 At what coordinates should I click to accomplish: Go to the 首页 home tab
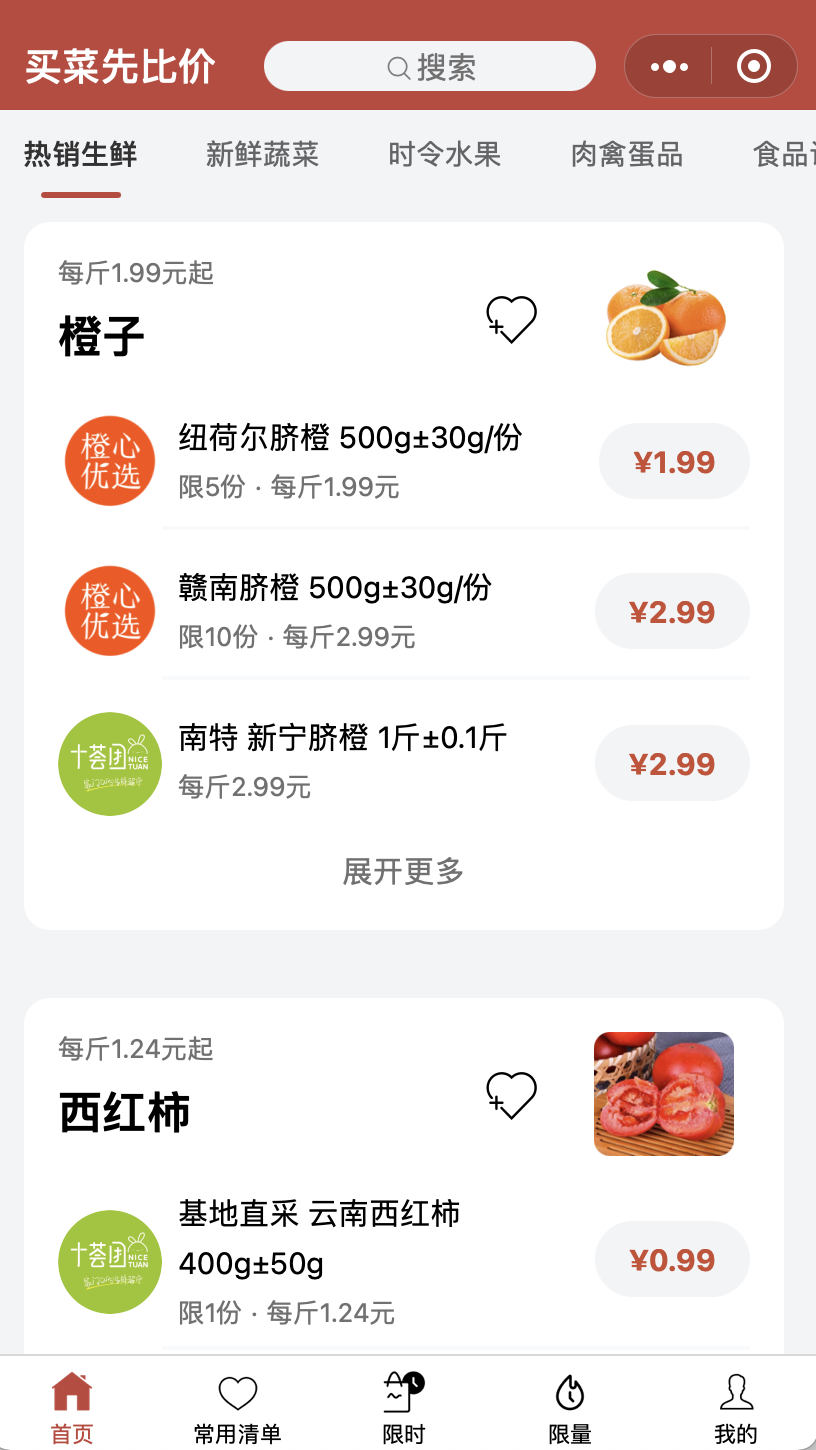[x=72, y=1409]
